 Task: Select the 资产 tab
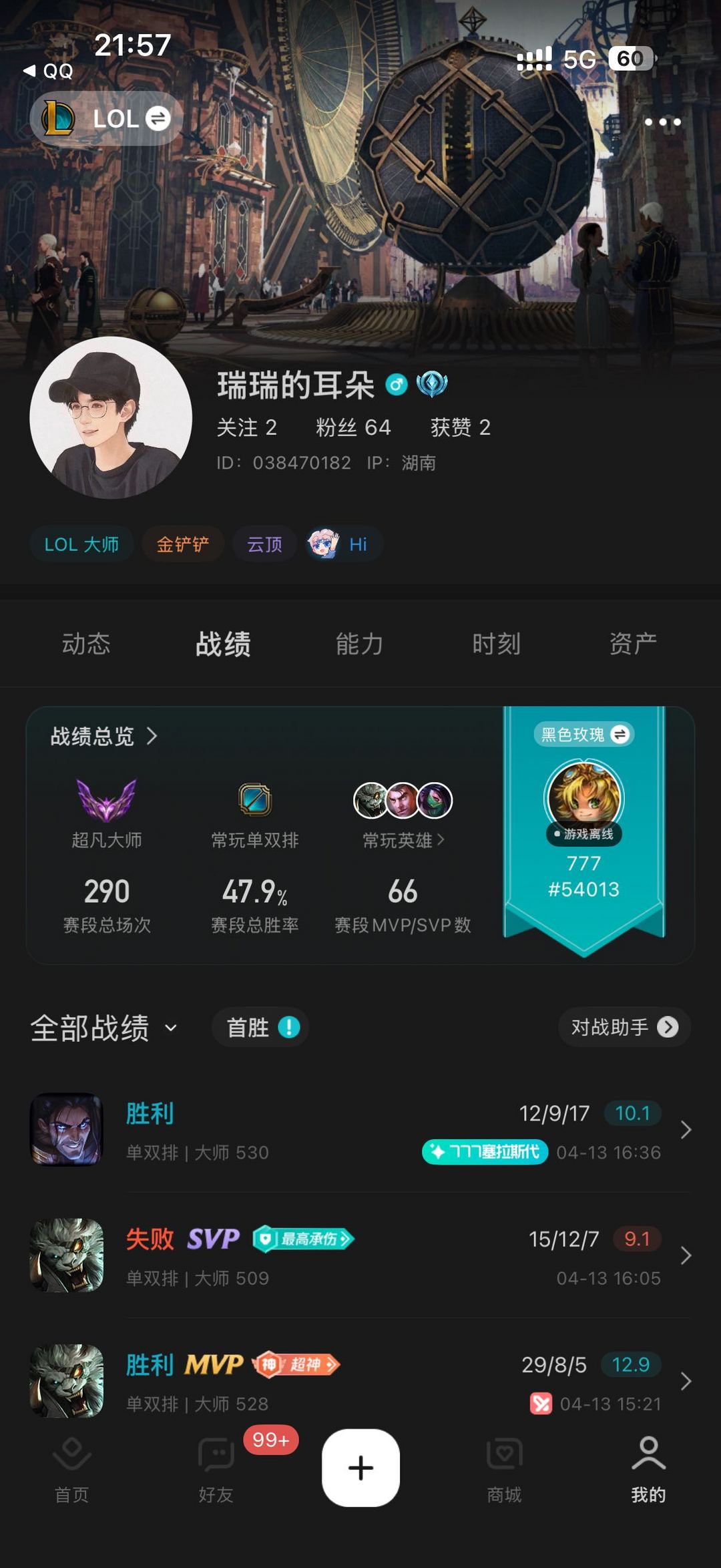click(x=633, y=644)
